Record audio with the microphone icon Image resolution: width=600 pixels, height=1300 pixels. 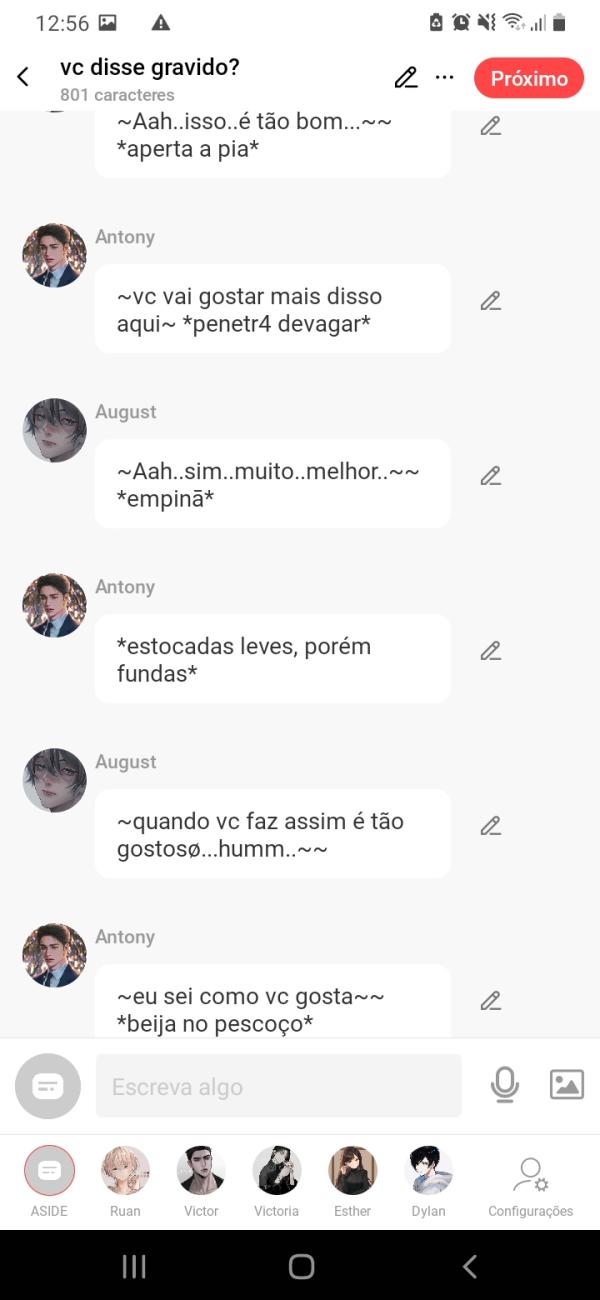coord(505,1085)
